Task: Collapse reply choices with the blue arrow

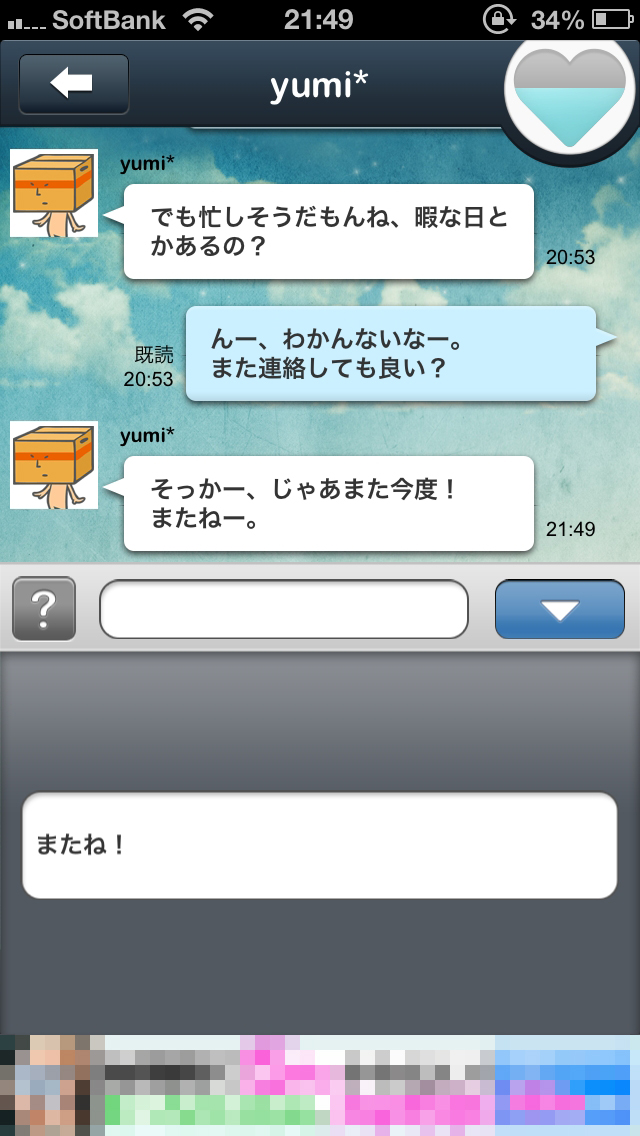Action: pyautogui.click(x=560, y=608)
